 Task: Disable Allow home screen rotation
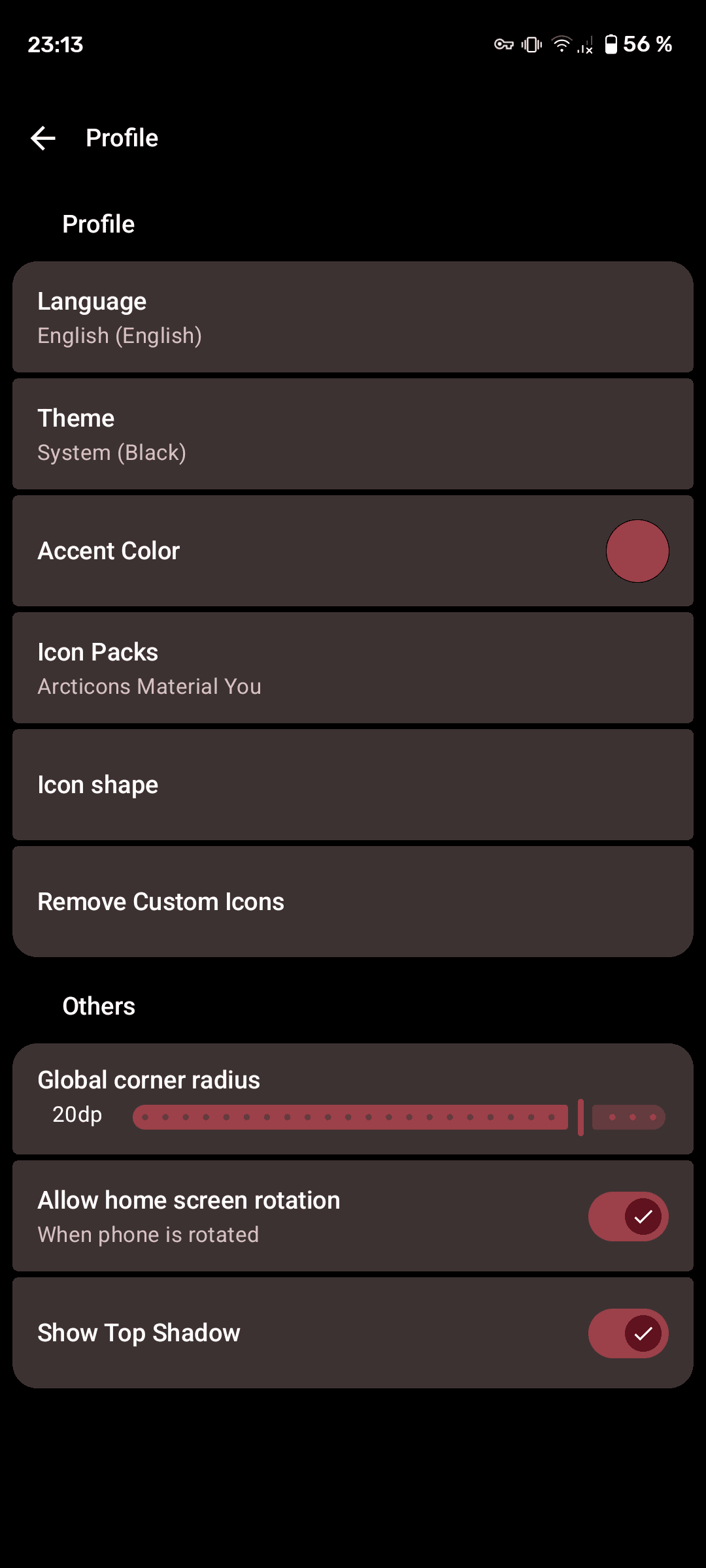point(628,1217)
